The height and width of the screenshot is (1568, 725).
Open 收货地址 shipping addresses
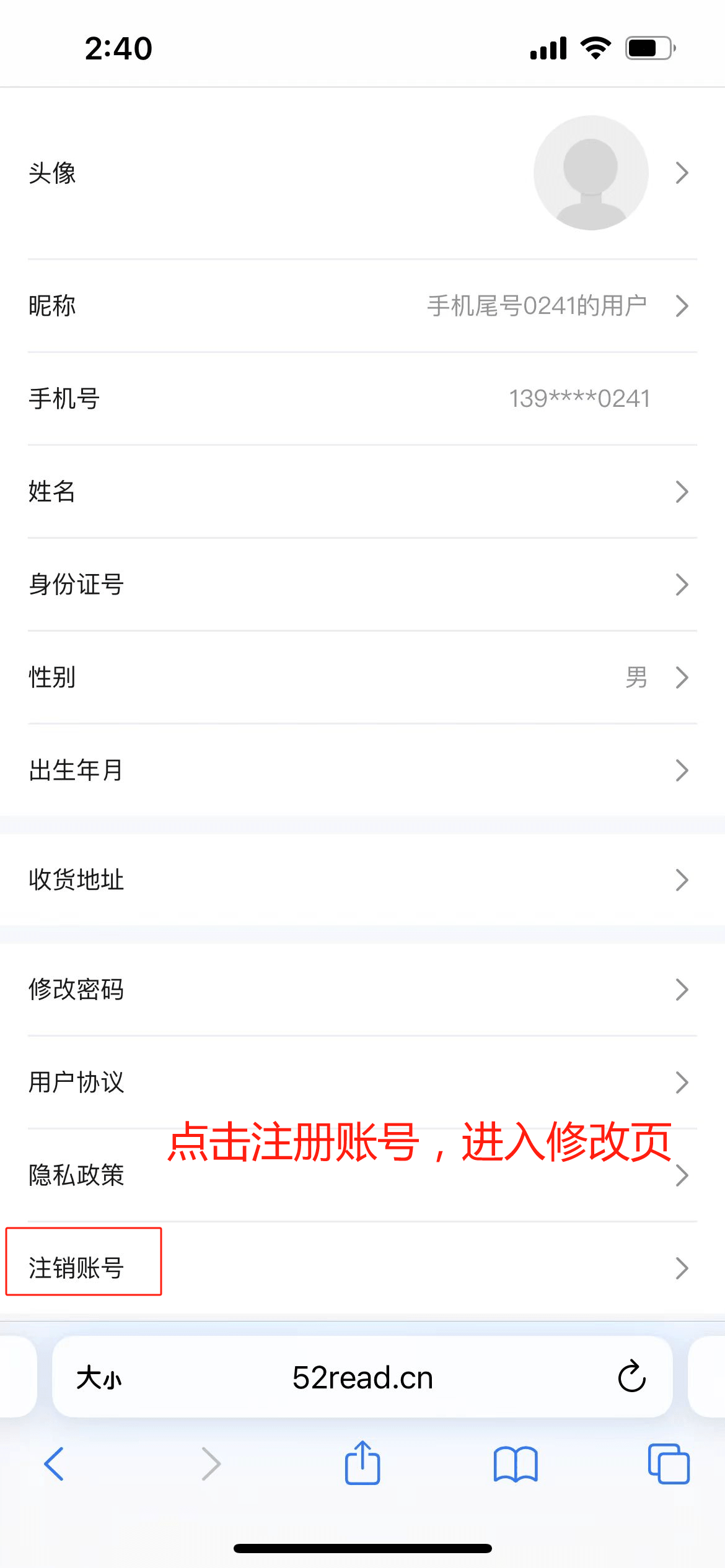362,880
